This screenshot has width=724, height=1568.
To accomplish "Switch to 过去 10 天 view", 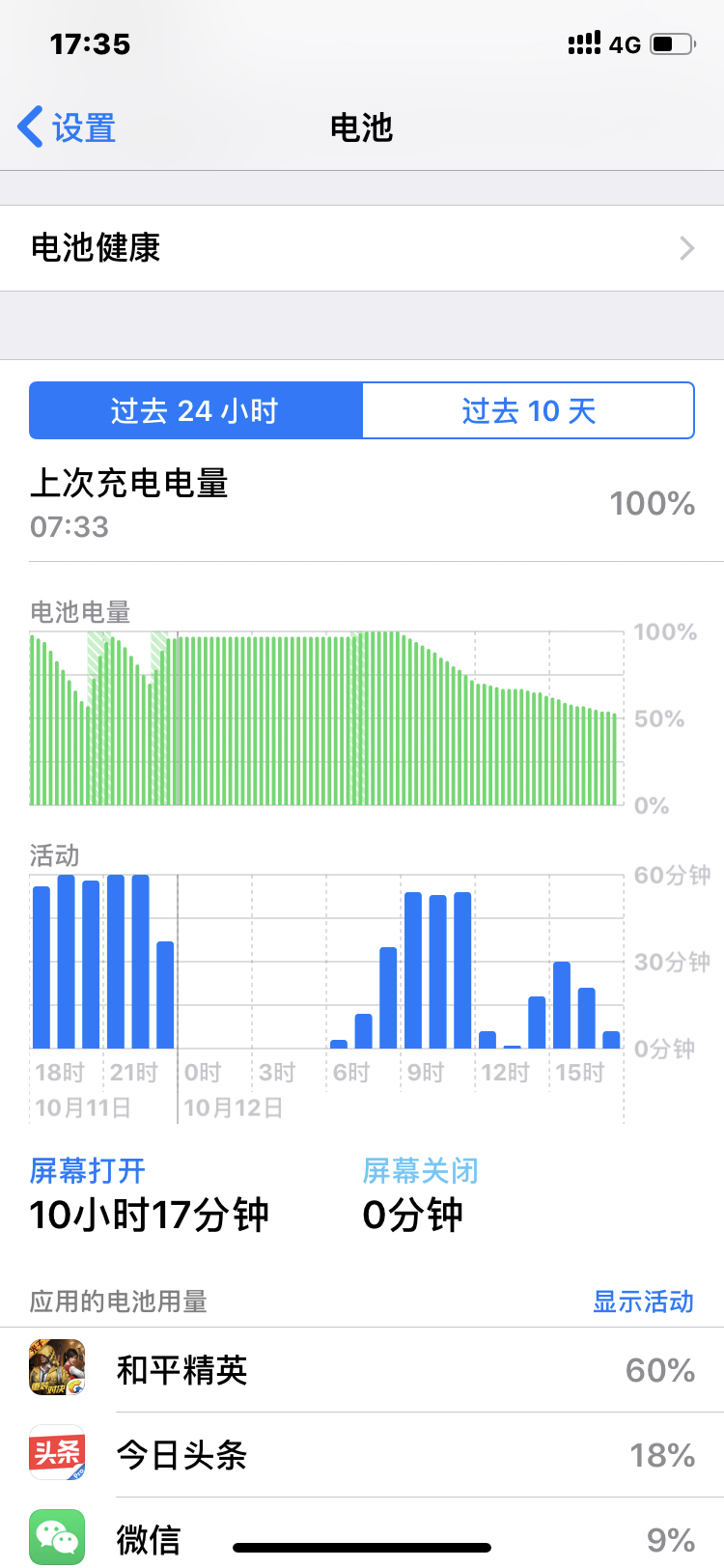I will coord(528,410).
